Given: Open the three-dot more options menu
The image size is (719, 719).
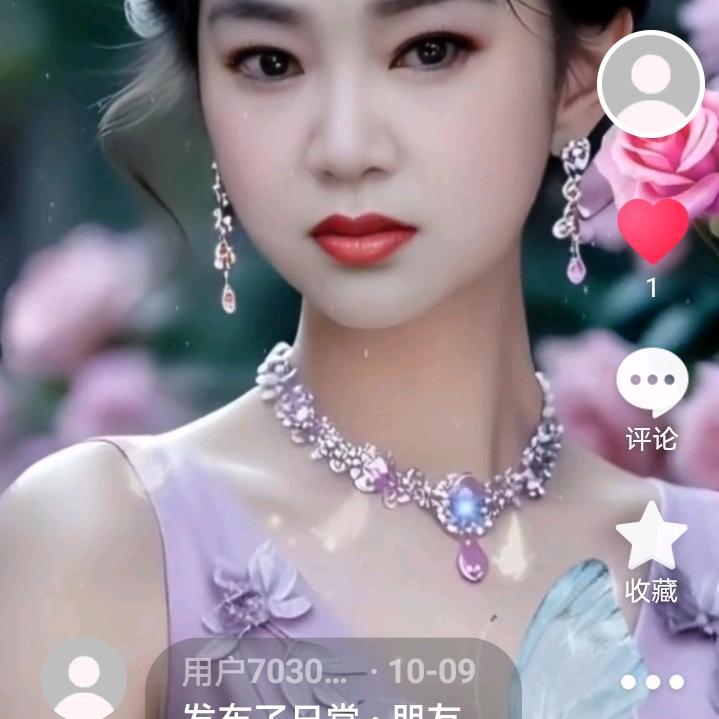Looking at the screenshot, I should pyautogui.click(x=652, y=683).
